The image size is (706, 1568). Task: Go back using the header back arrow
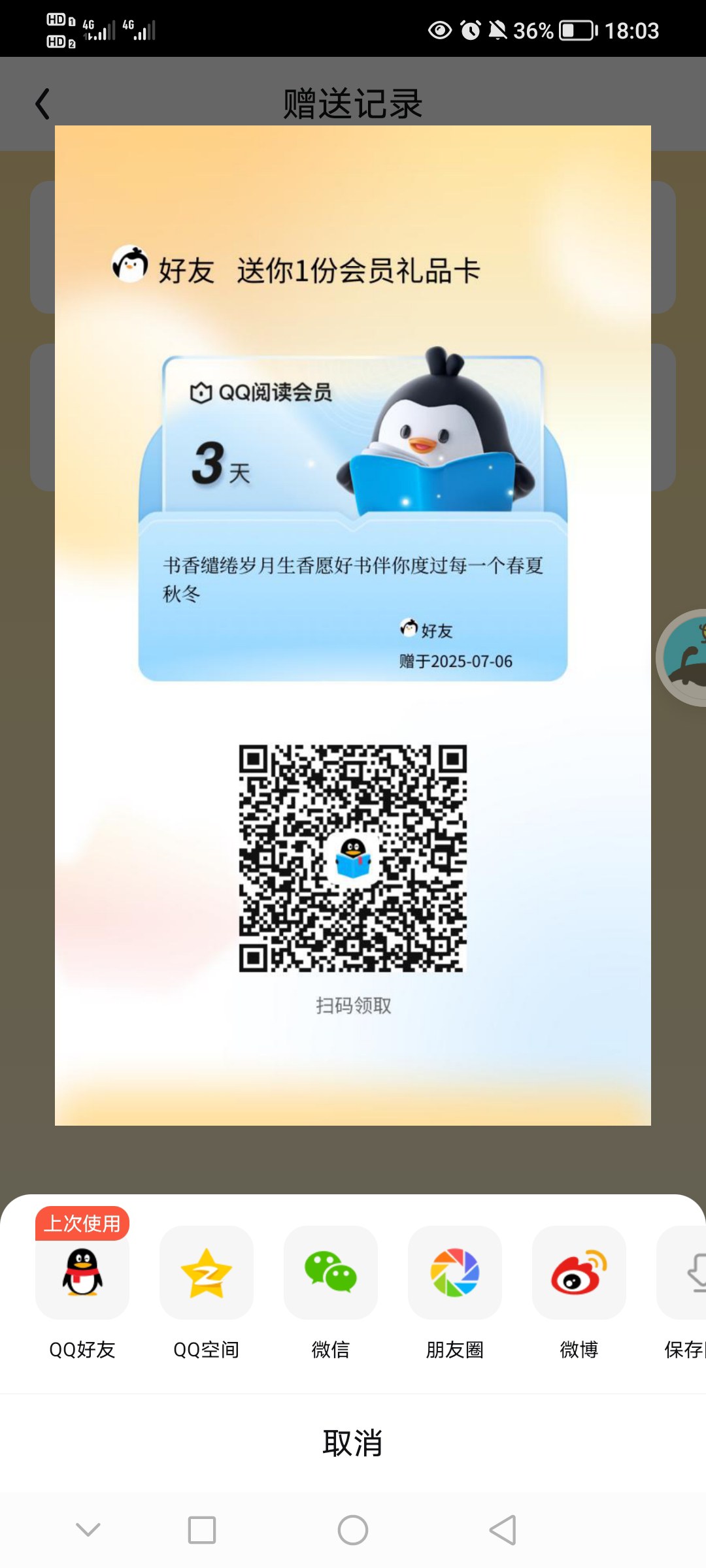[x=43, y=104]
